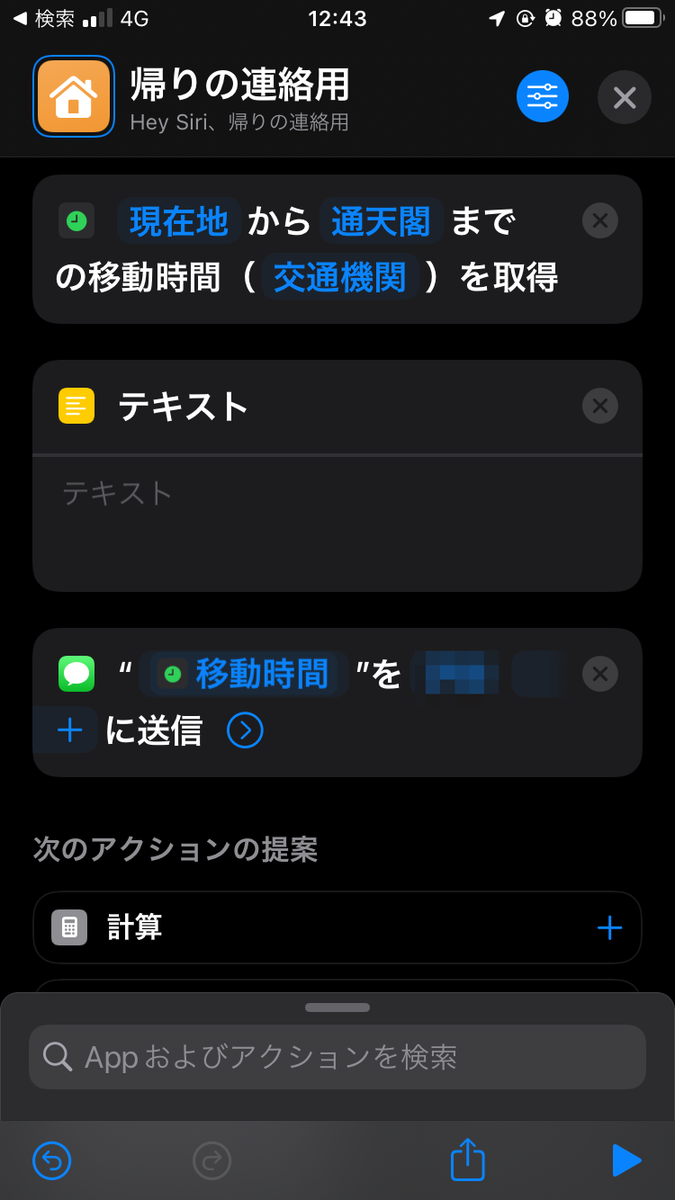Tap the shortcut's house icon to change it
This screenshot has width=675, height=1200.
click(73, 96)
